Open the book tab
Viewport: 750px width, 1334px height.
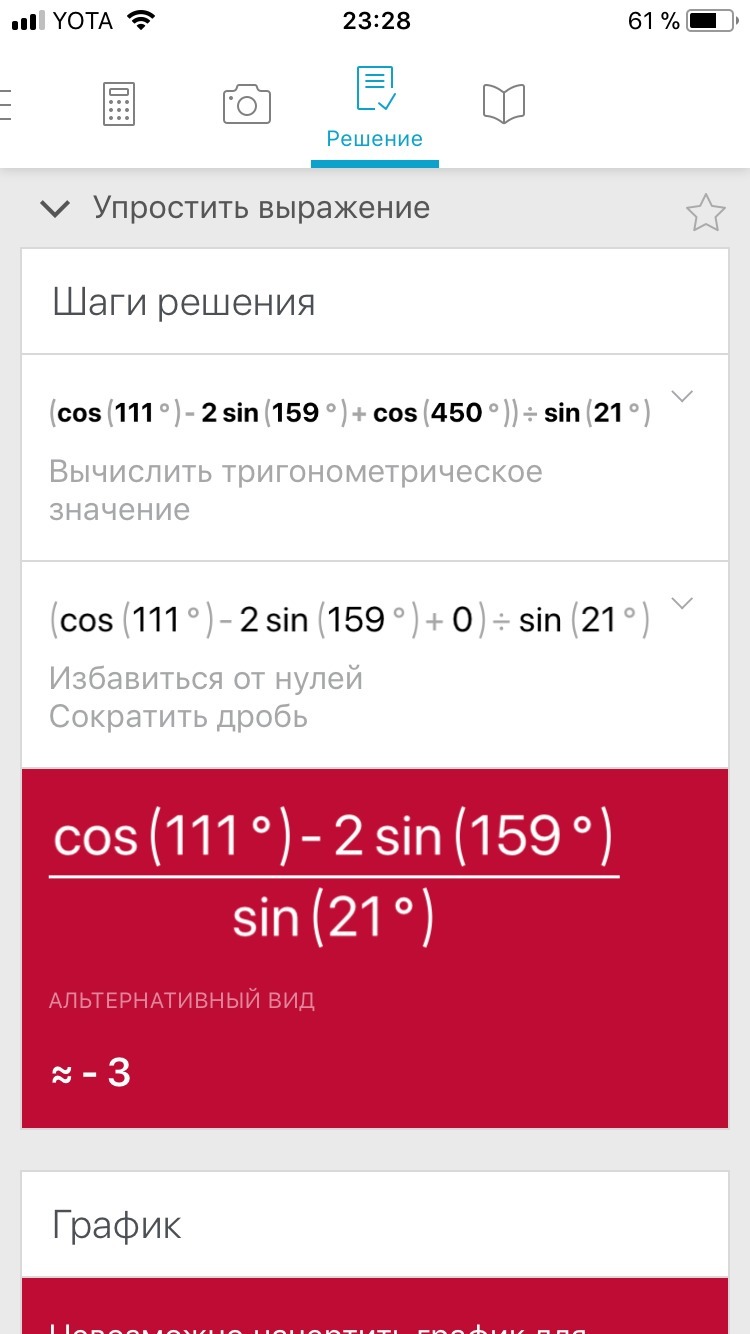click(504, 104)
